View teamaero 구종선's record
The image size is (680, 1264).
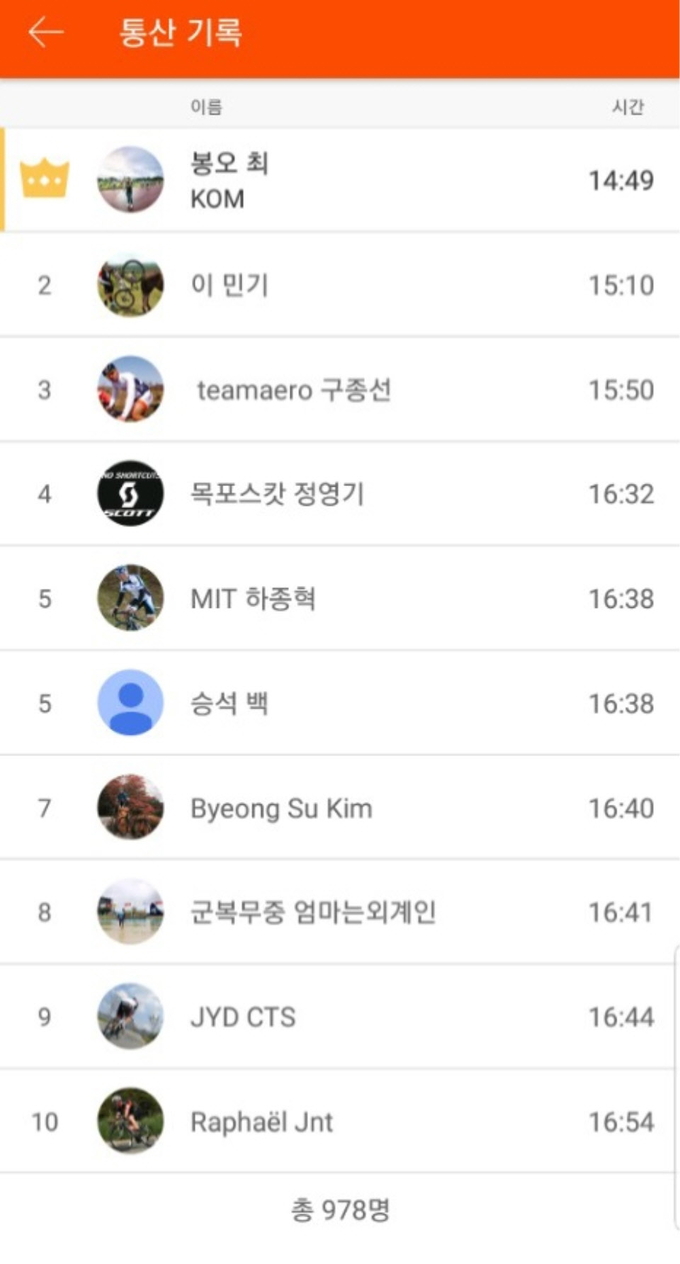pyautogui.click(x=340, y=390)
